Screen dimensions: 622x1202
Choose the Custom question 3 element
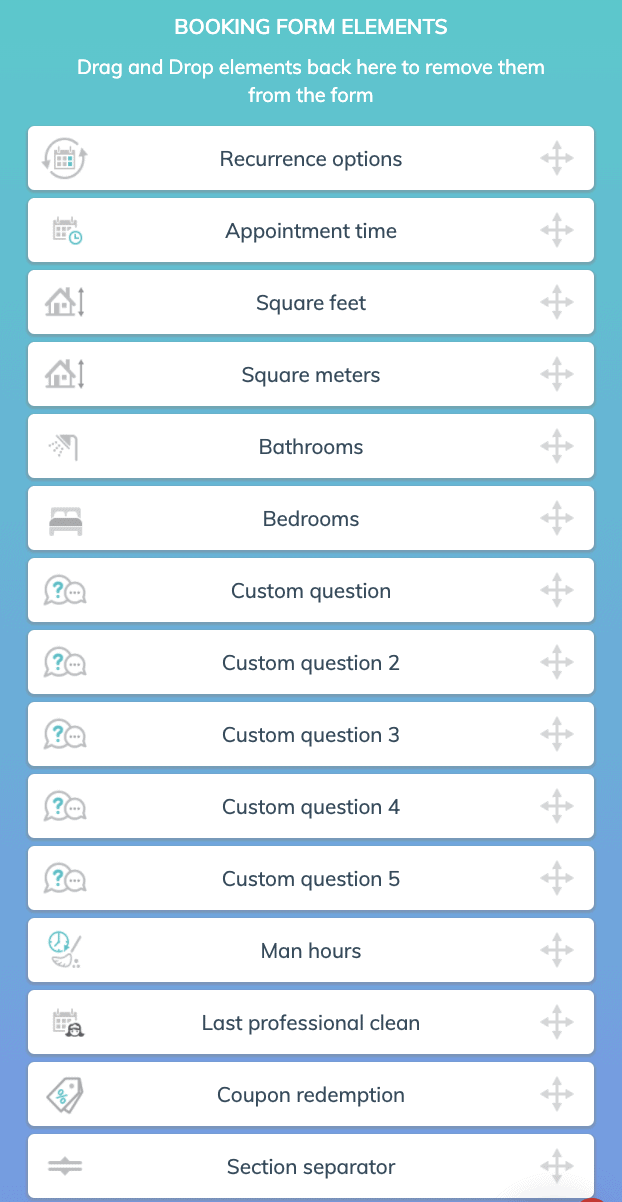311,734
